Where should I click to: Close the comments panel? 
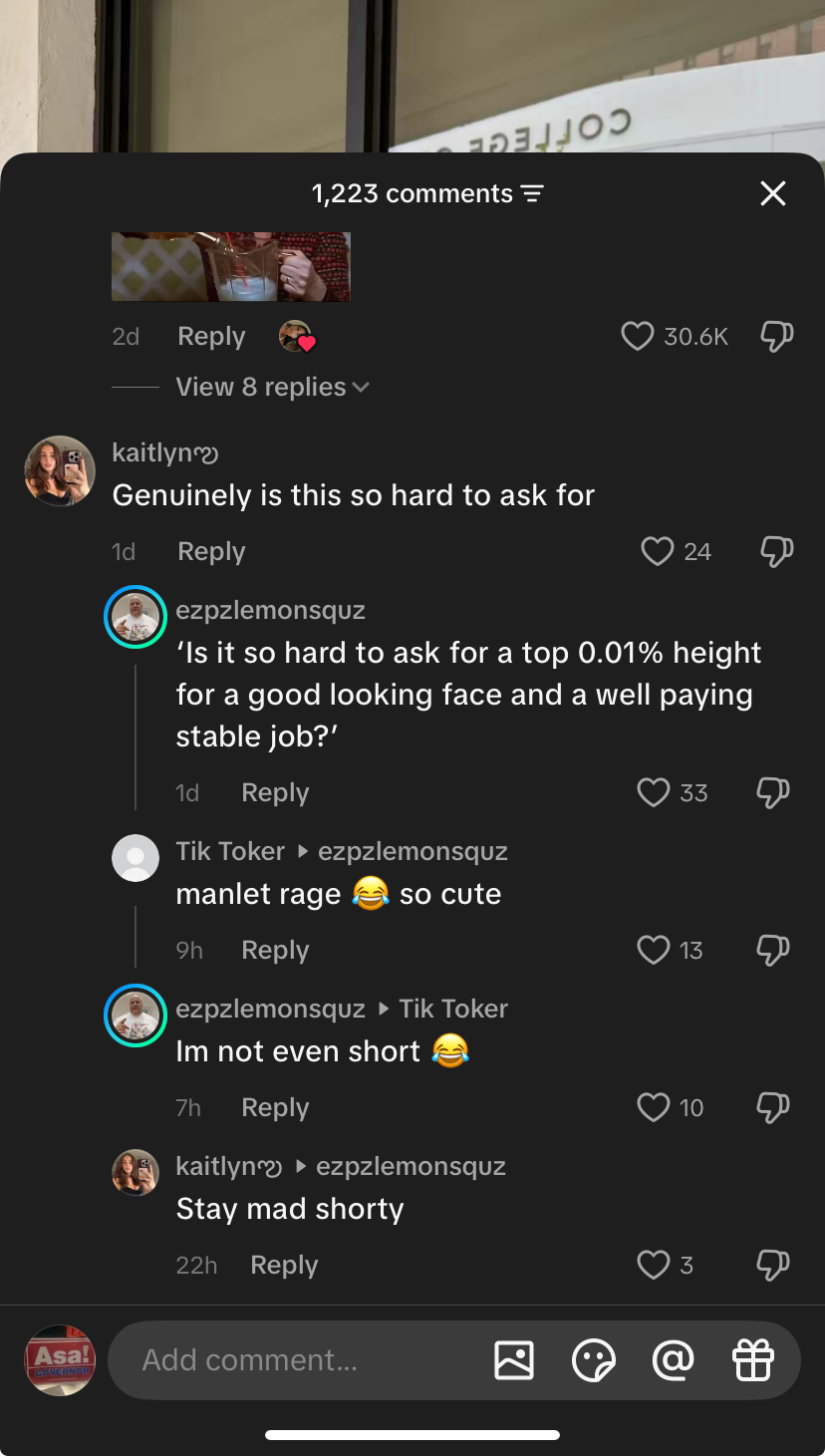773,193
